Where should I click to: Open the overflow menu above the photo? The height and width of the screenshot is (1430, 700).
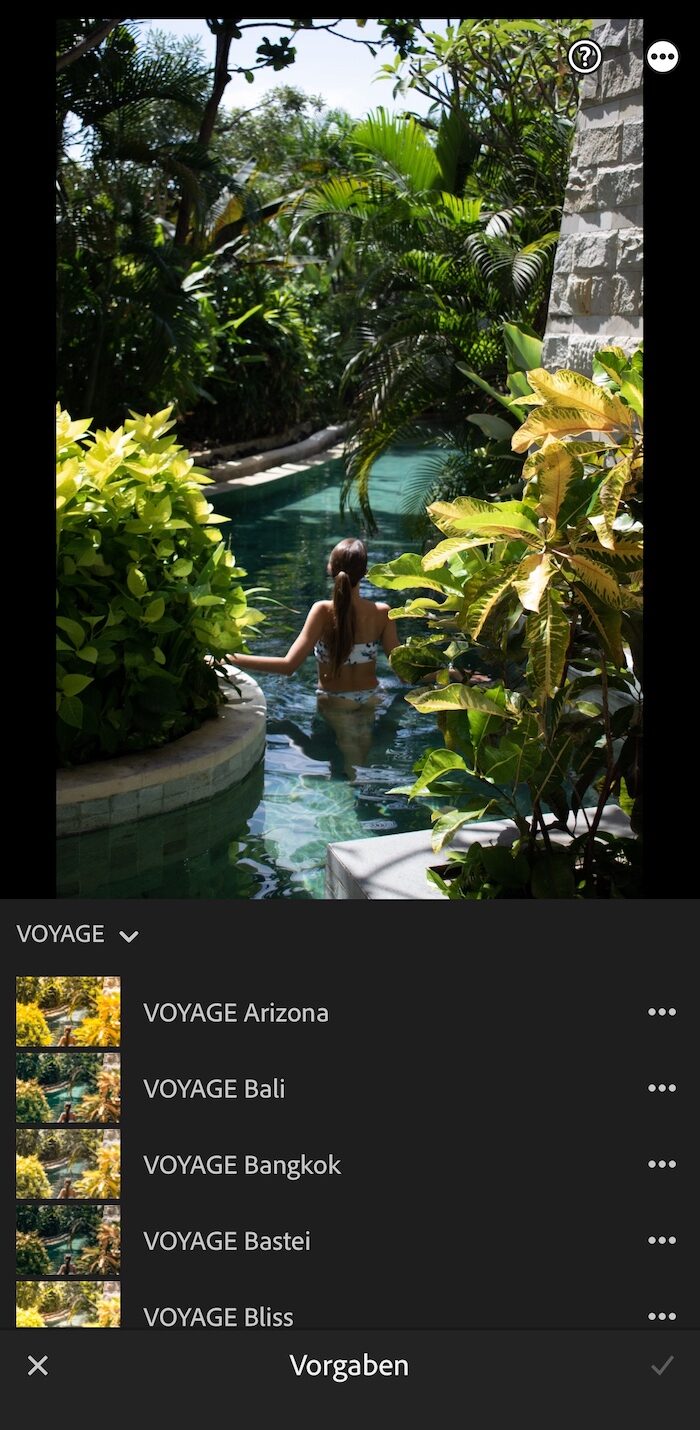click(662, 57)
